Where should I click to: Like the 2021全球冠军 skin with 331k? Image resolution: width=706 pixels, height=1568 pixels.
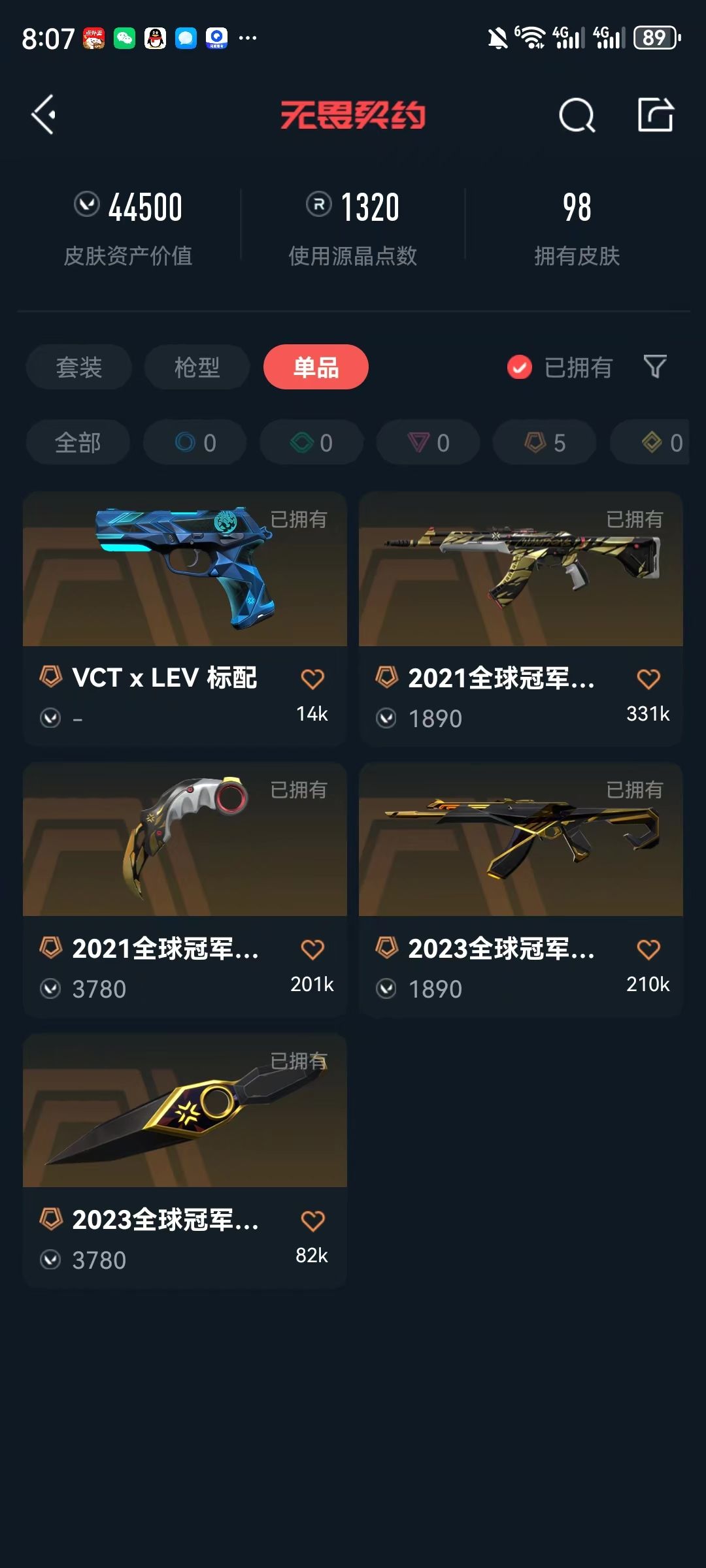[648, 679]
